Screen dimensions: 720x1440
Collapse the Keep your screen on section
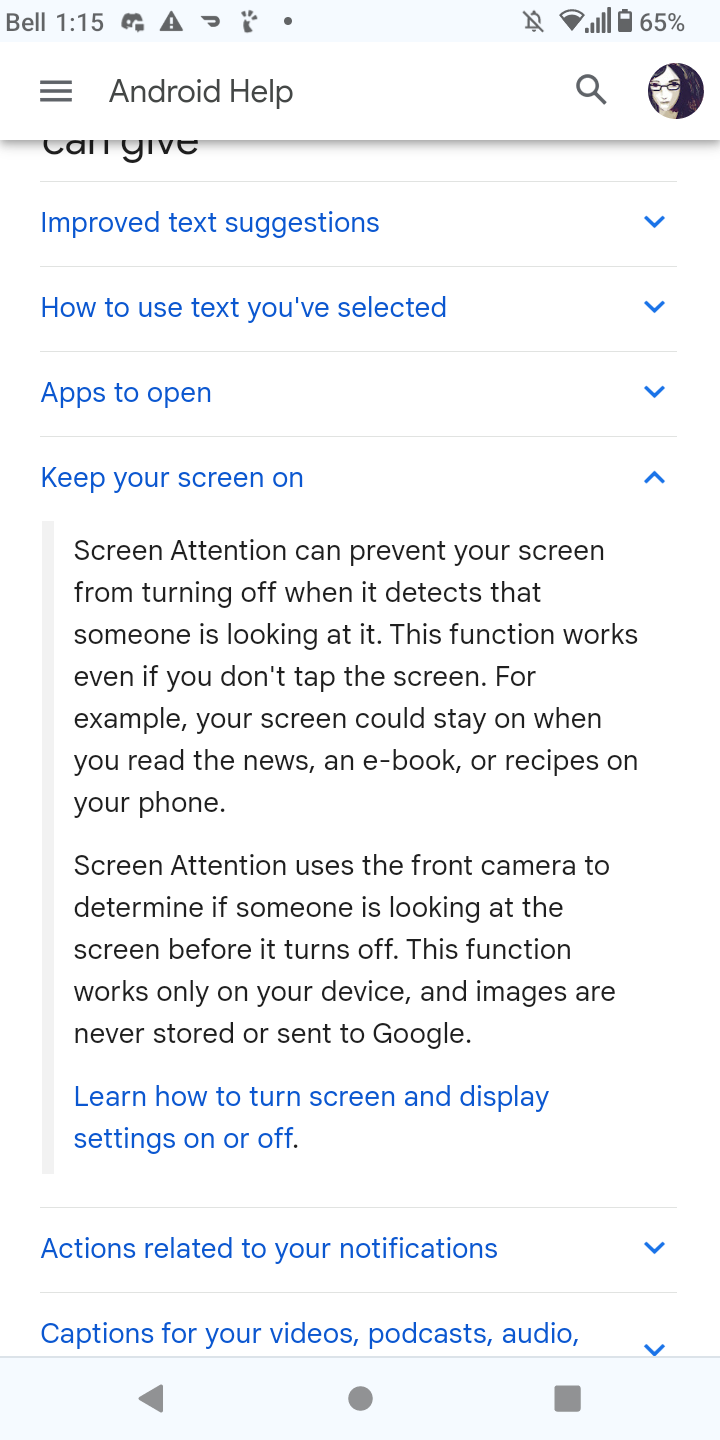tap(172, 478)
